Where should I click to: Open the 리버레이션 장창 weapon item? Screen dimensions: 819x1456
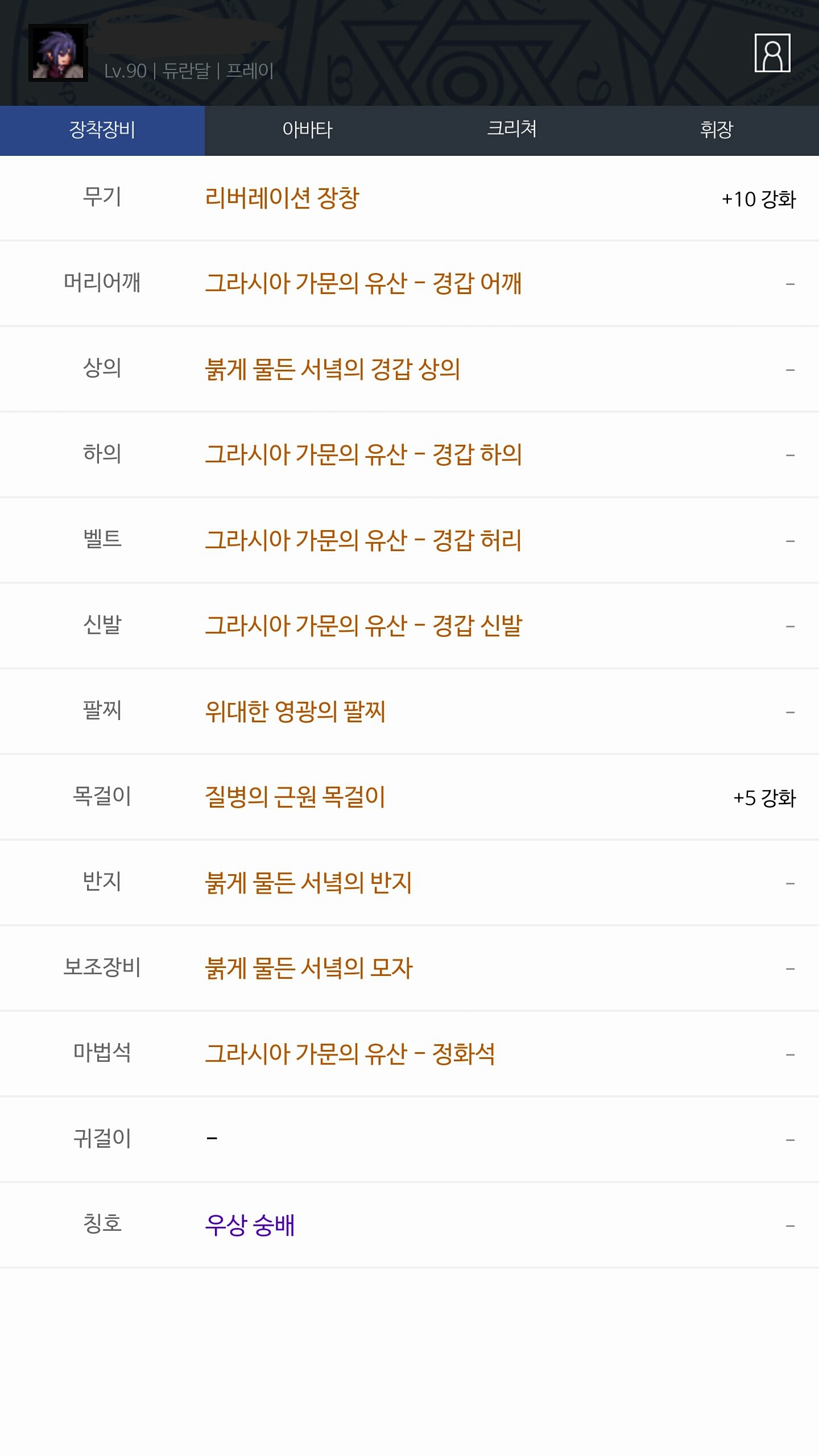pos(282,198)
